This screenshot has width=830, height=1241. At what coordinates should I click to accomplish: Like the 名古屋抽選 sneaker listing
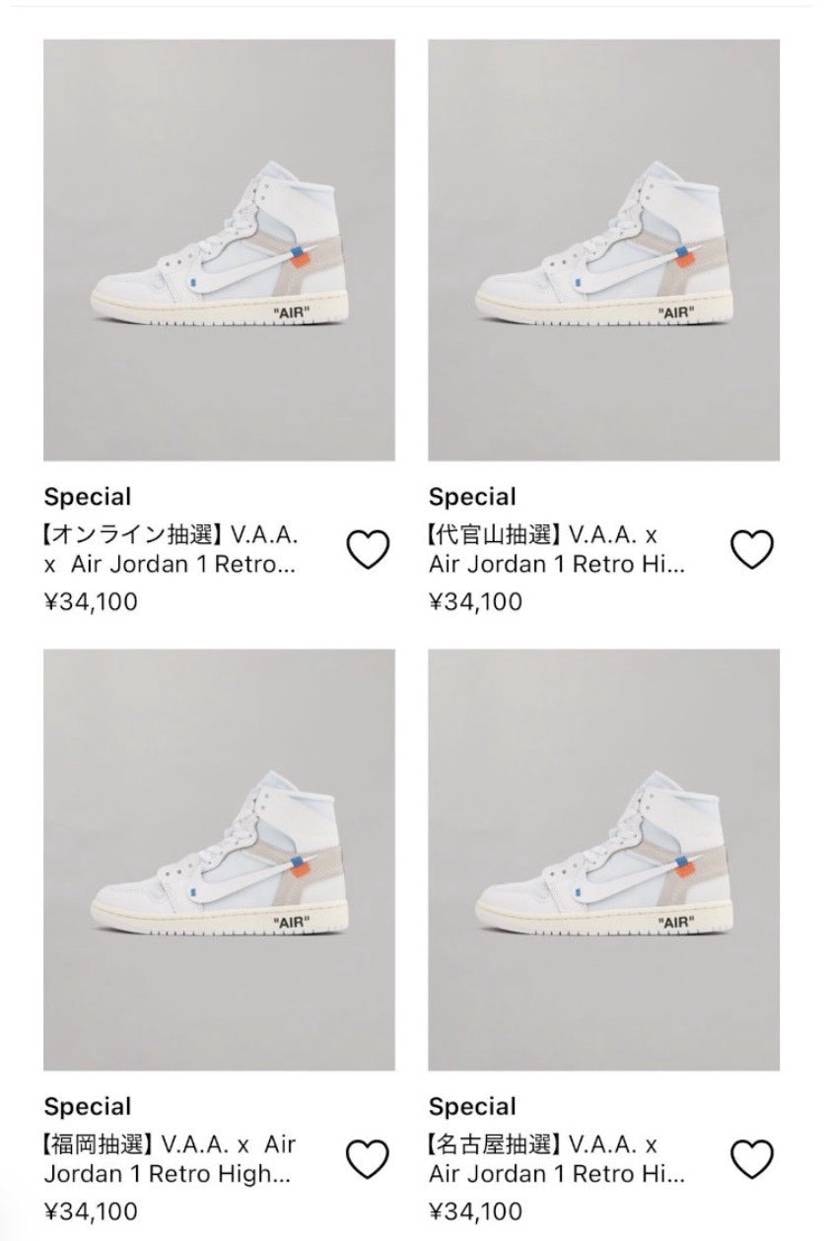(752, 1159)
